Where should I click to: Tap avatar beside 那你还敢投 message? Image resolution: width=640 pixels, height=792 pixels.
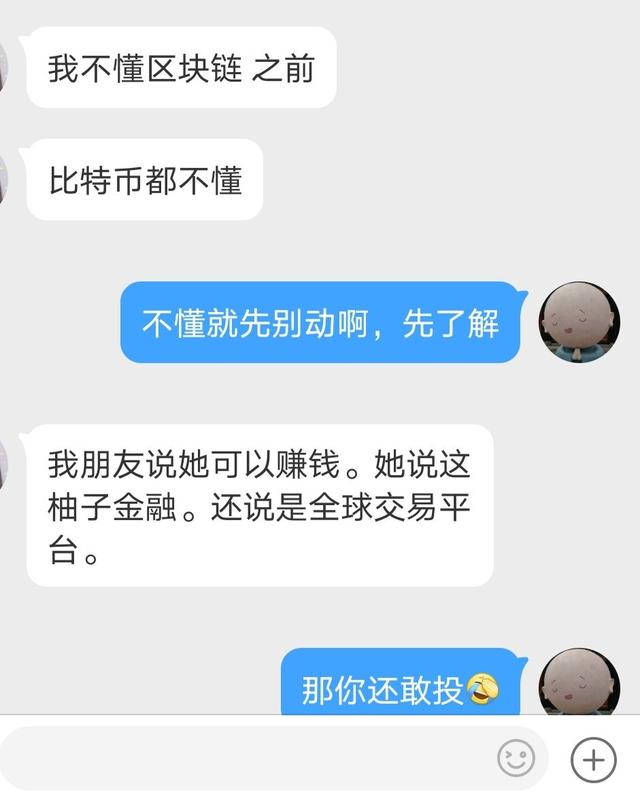(x=579, y=684)
